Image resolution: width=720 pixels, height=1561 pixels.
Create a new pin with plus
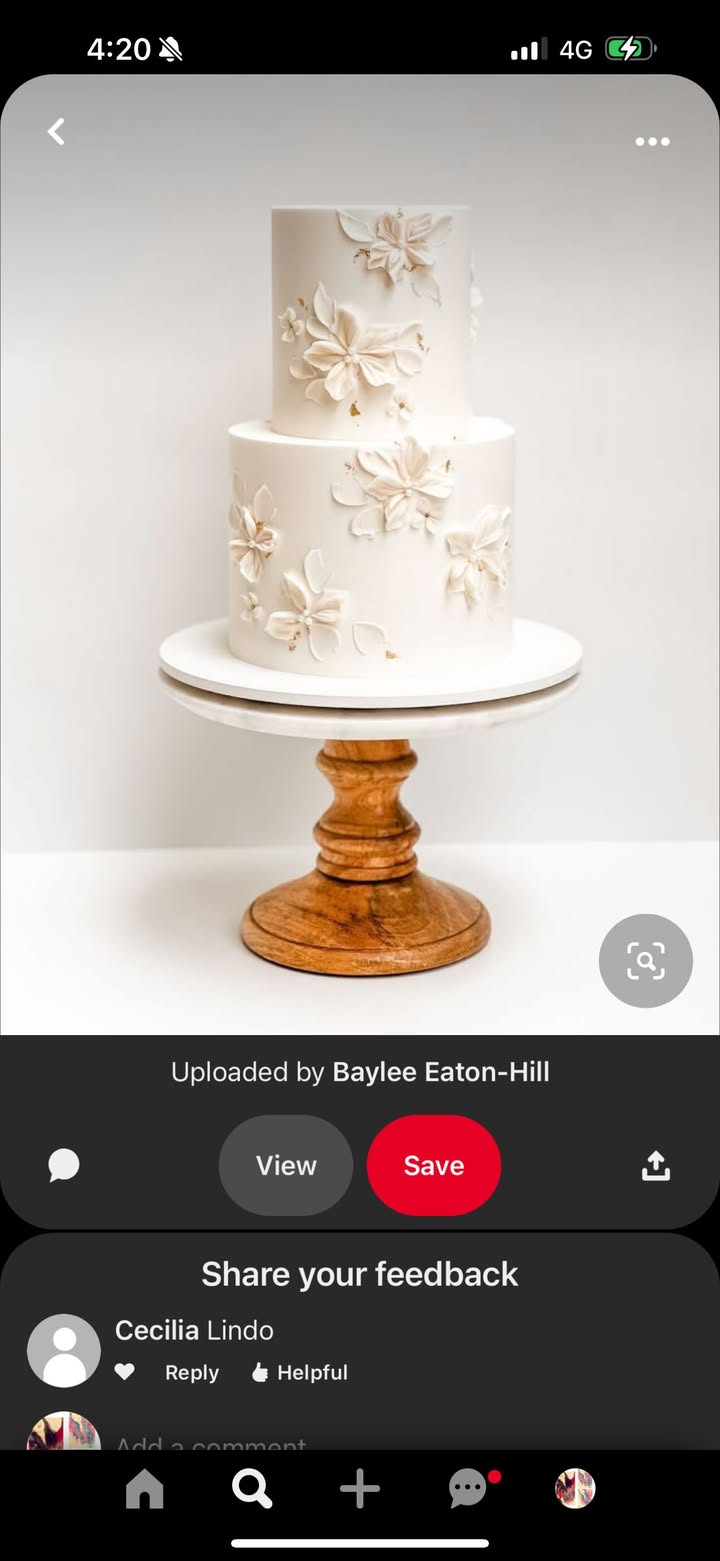pyautogui.click(x=360, y=1489)
